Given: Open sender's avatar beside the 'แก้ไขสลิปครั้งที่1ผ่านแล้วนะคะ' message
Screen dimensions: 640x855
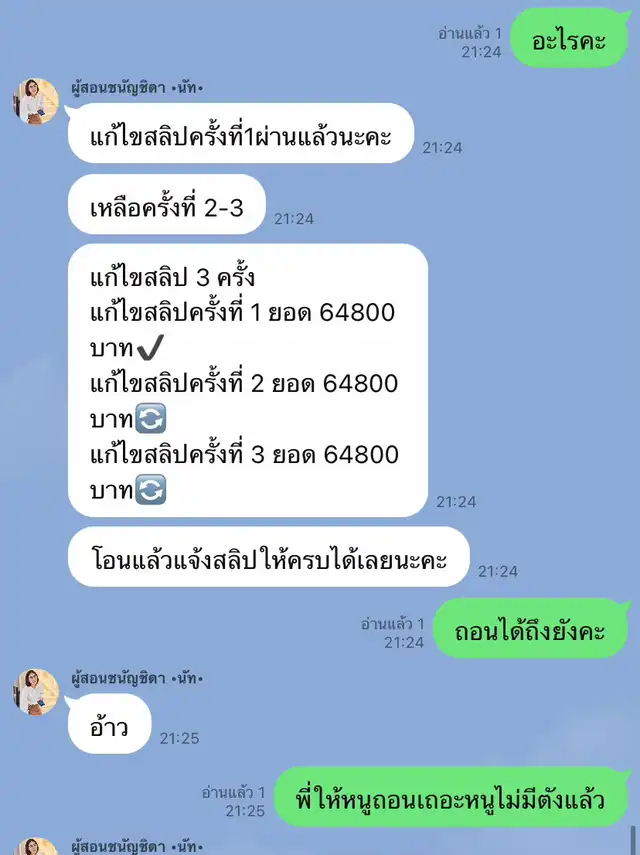Looking at the screenshot, I should (x=36, y=101).
